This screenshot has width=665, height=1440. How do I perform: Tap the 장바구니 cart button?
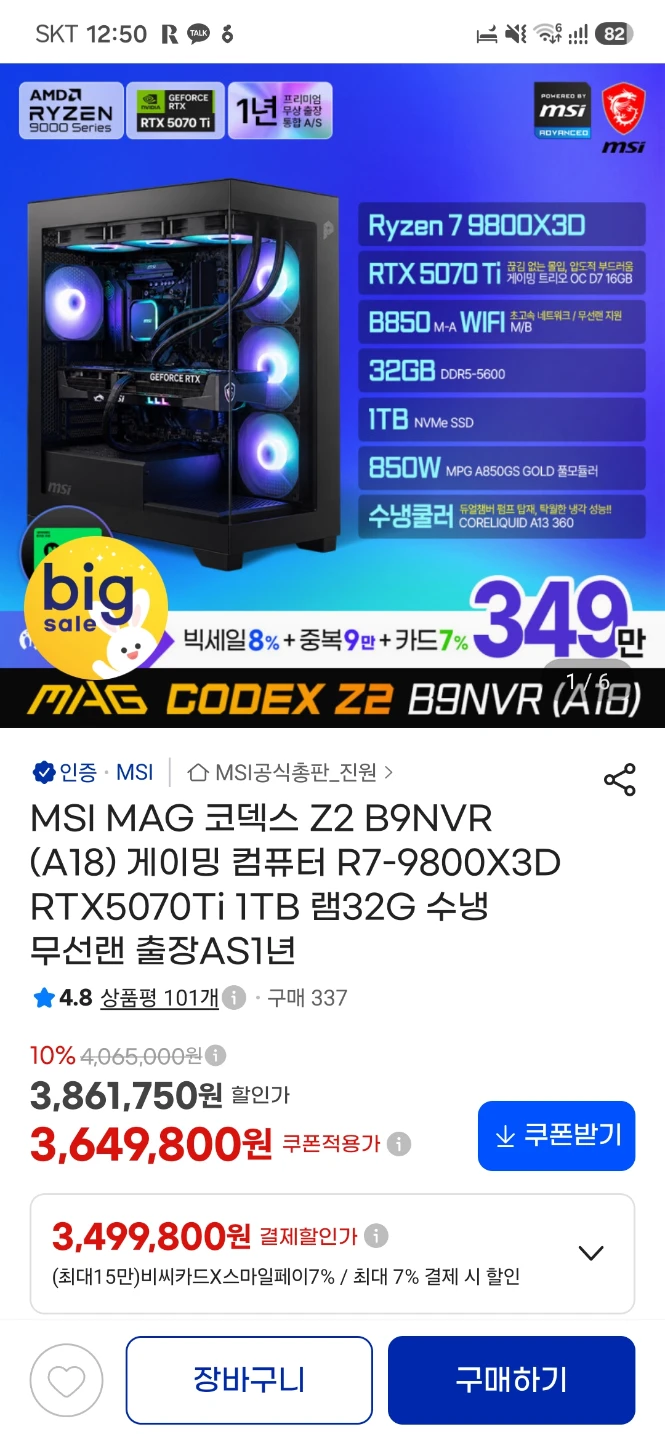point(249,1380)
